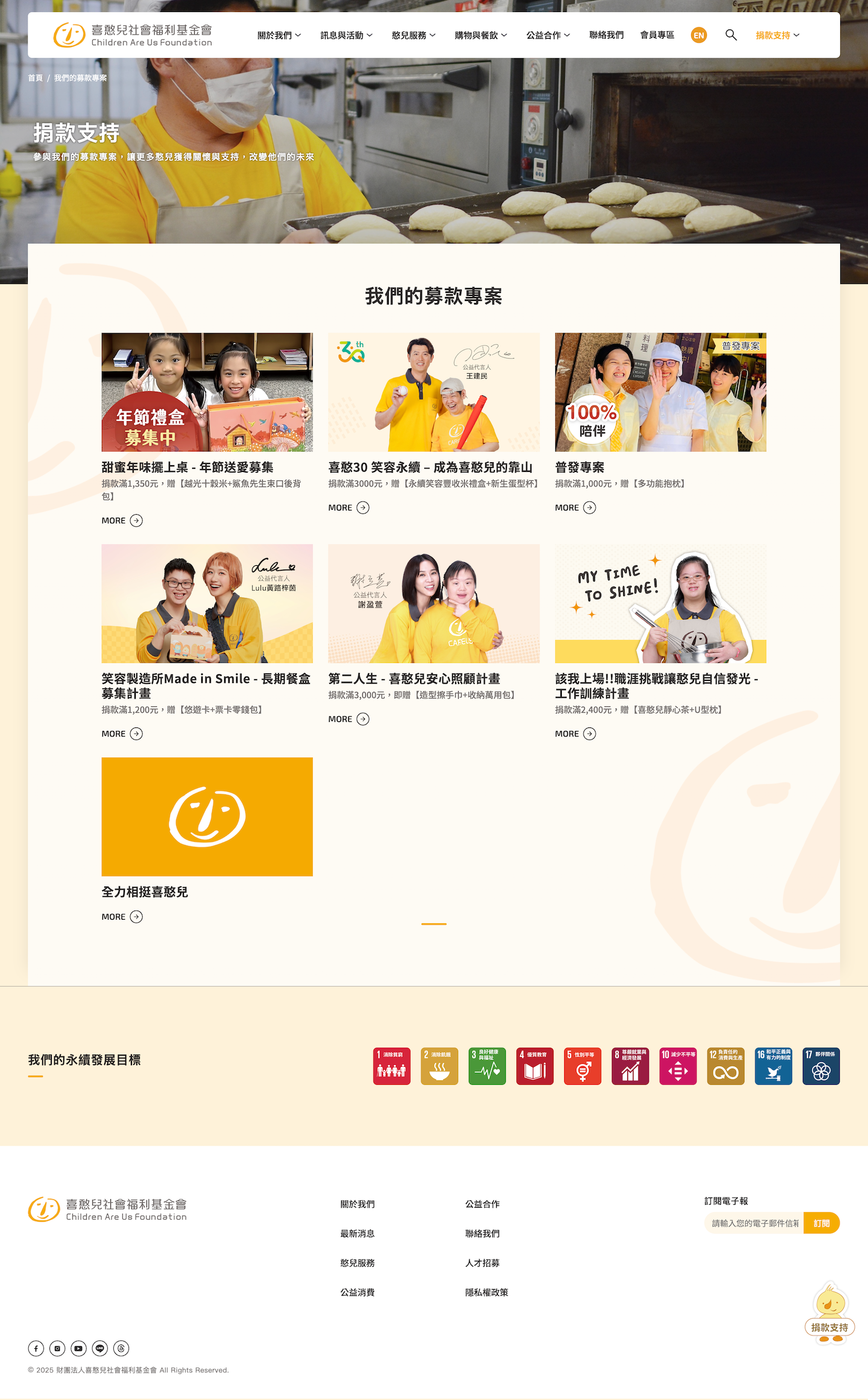This screenshot has height=1400, width=868.
Task: Select the SDG goal 4 優質教育 icon
Action: [535, 1066]
